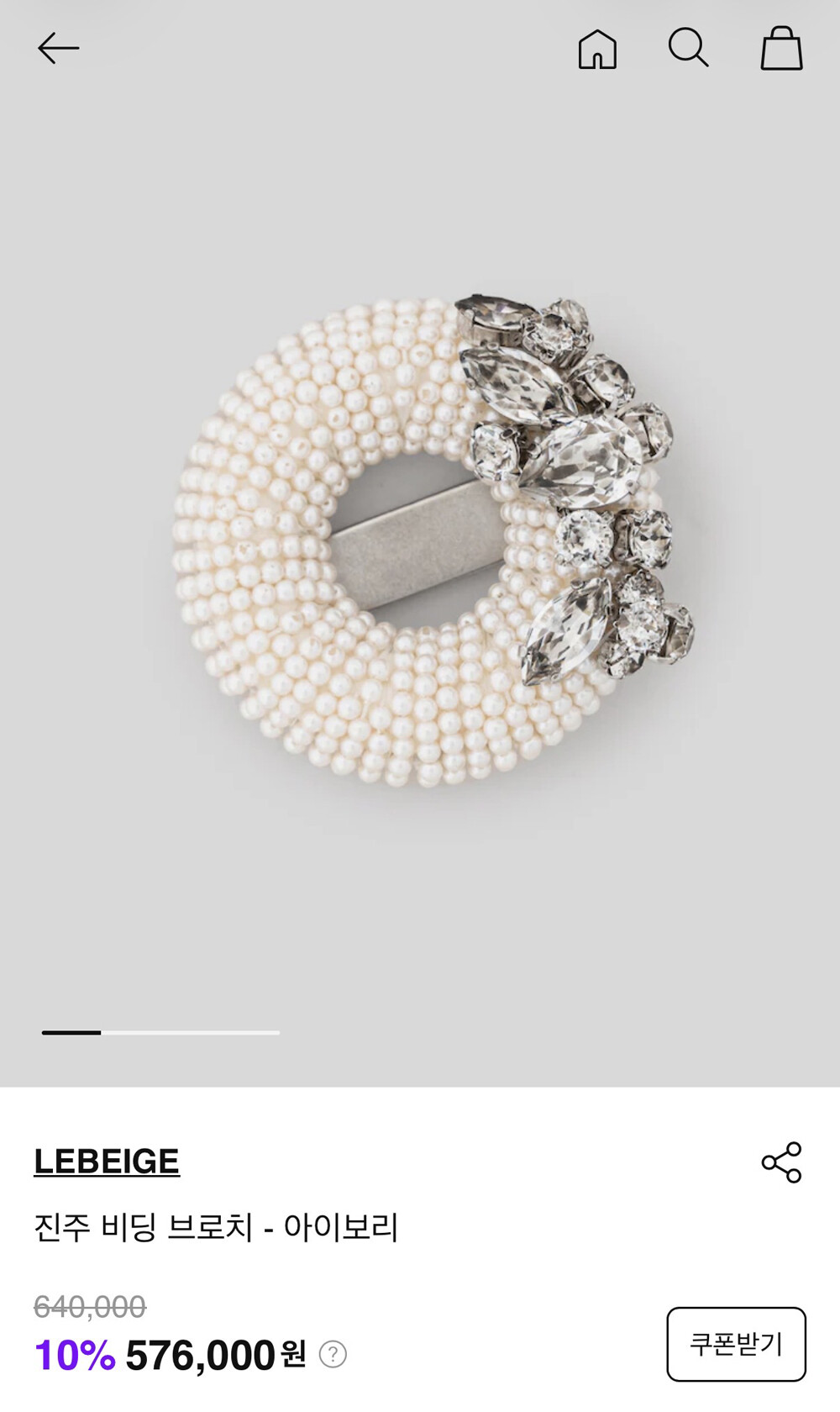Tap the 쿠폰받기 coupon button
This screenshot has width=840, height=1412.
point(736,1344)
